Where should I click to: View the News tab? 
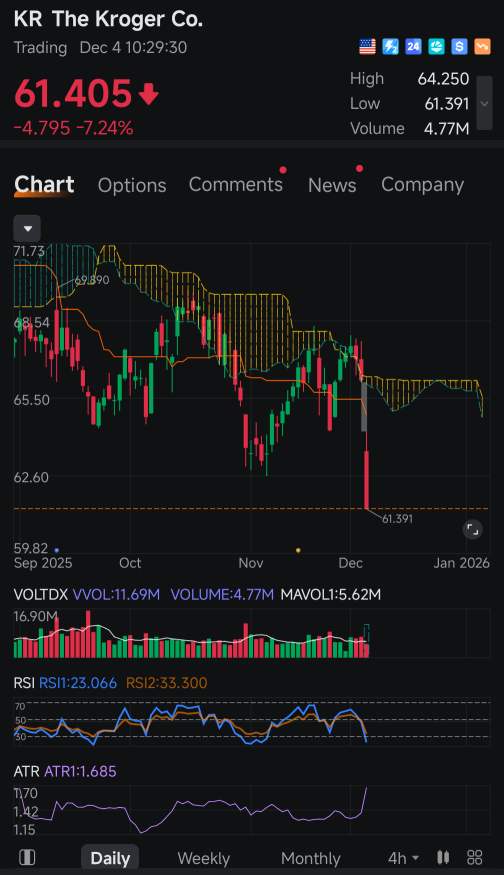(x=332, y=185)
